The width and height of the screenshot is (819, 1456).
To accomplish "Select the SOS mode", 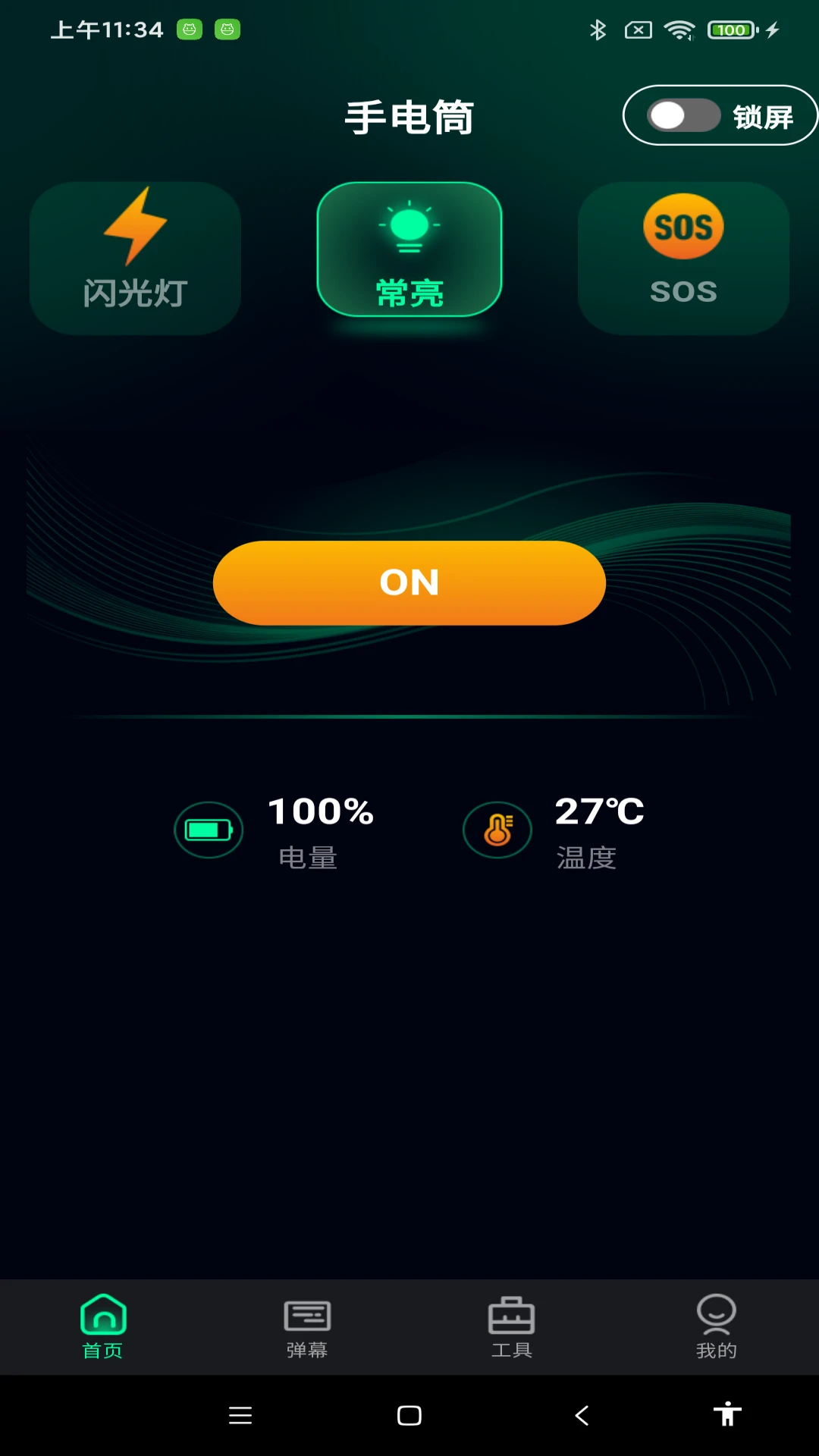I will point(683,258).
